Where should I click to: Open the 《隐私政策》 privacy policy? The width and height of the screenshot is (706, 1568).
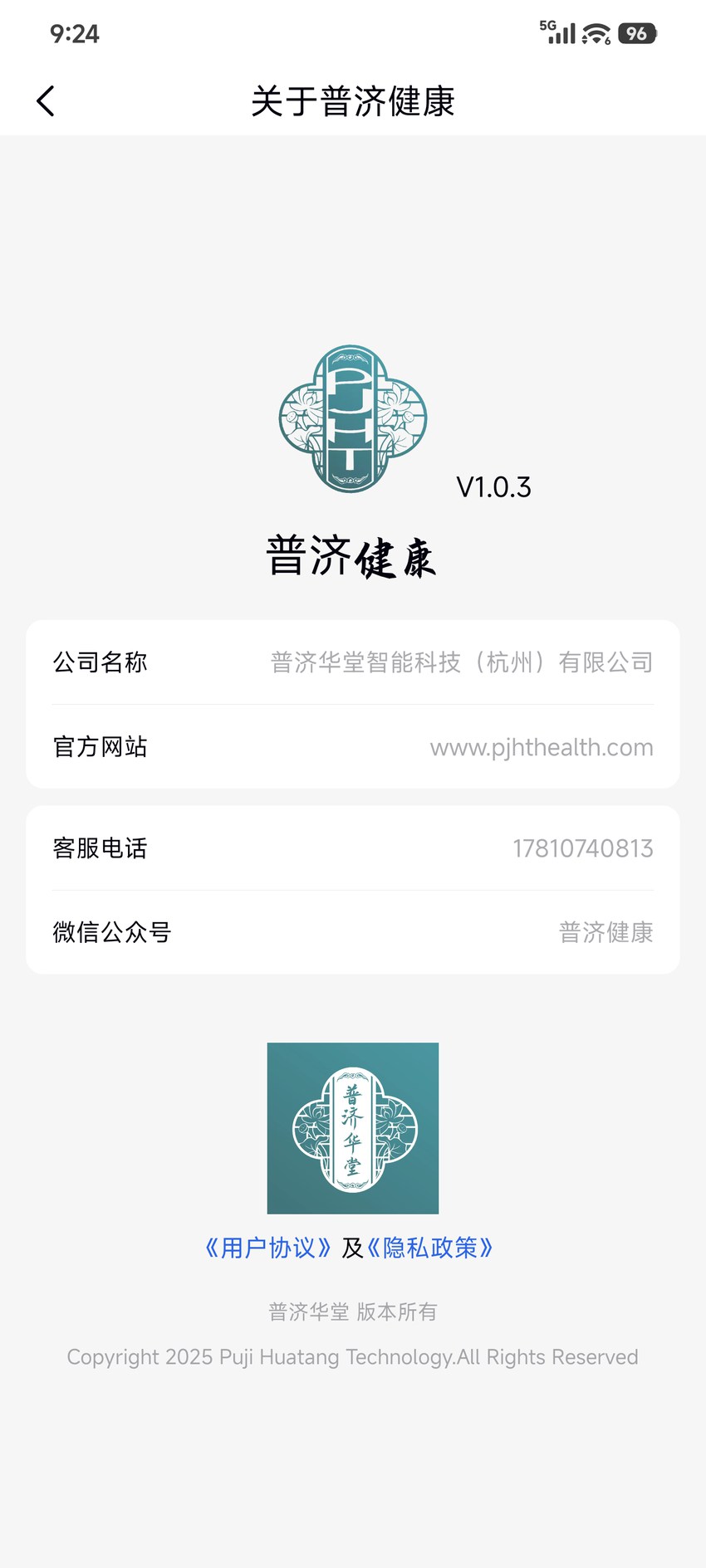[x=432, y=1248]
